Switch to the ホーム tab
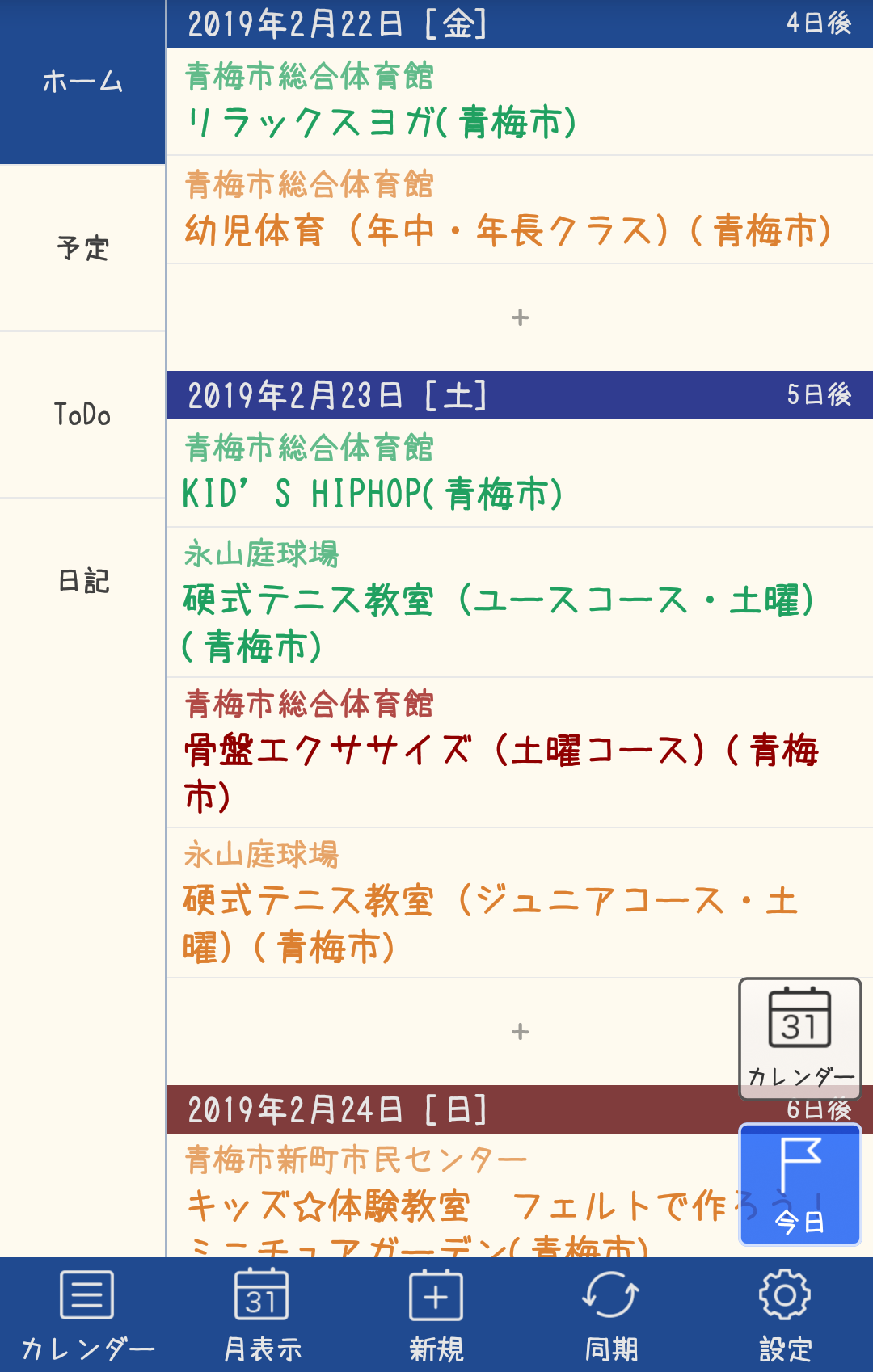 point(82,82)
